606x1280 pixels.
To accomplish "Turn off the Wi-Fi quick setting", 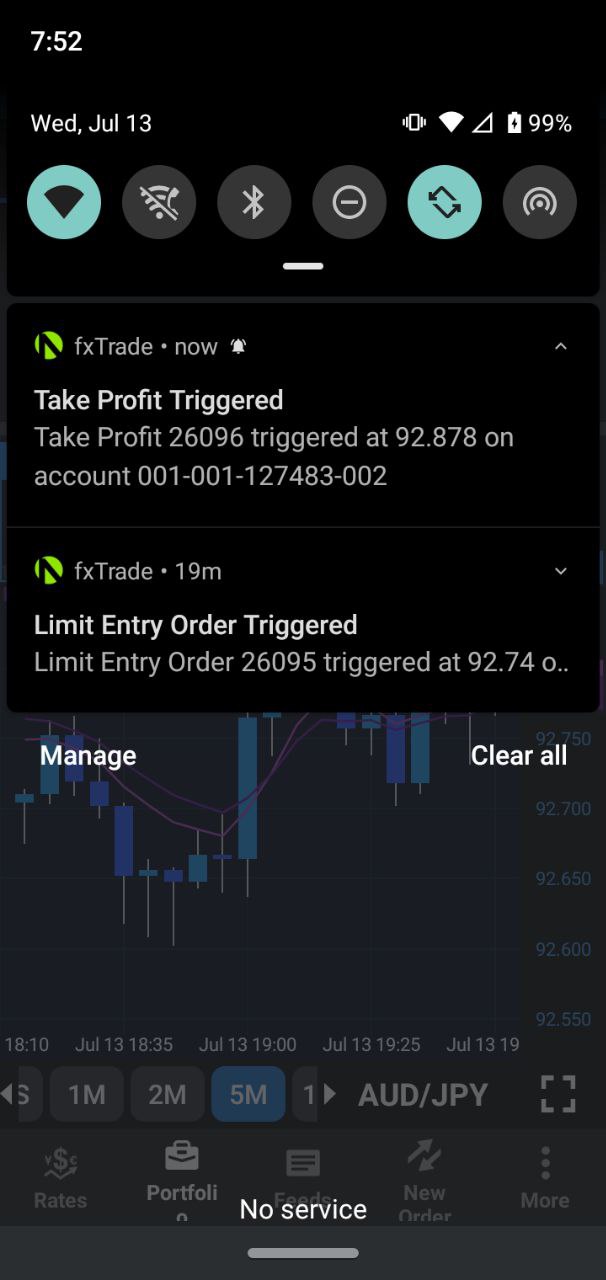I will tap(64, 202).
